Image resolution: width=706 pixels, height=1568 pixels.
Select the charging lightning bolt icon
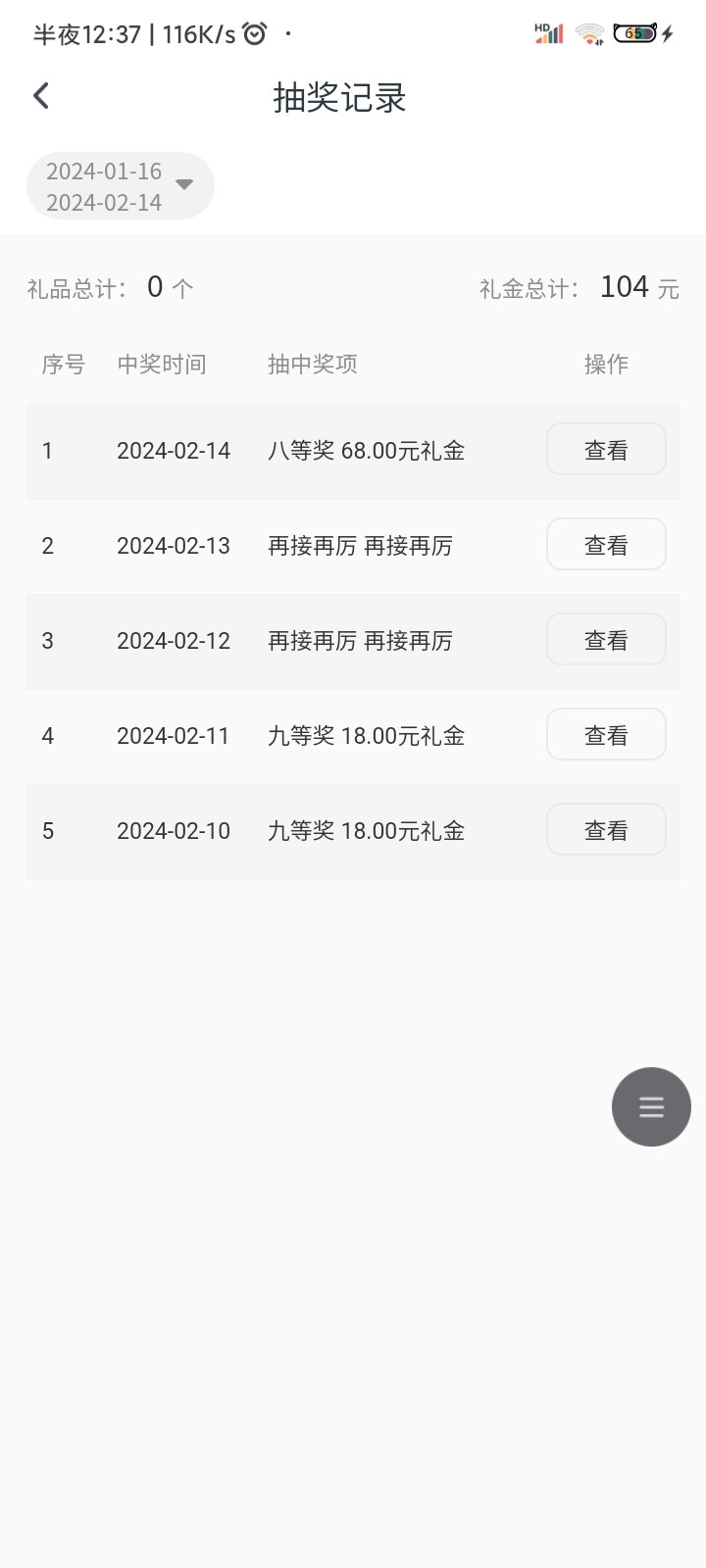pos(666,33)
